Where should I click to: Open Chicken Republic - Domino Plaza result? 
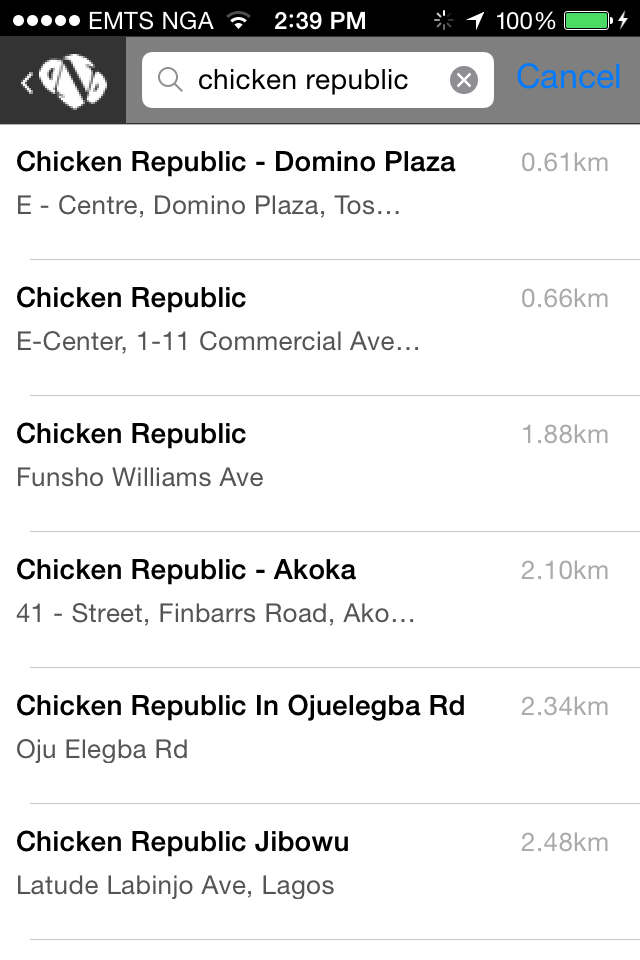[x=312, y=184]
